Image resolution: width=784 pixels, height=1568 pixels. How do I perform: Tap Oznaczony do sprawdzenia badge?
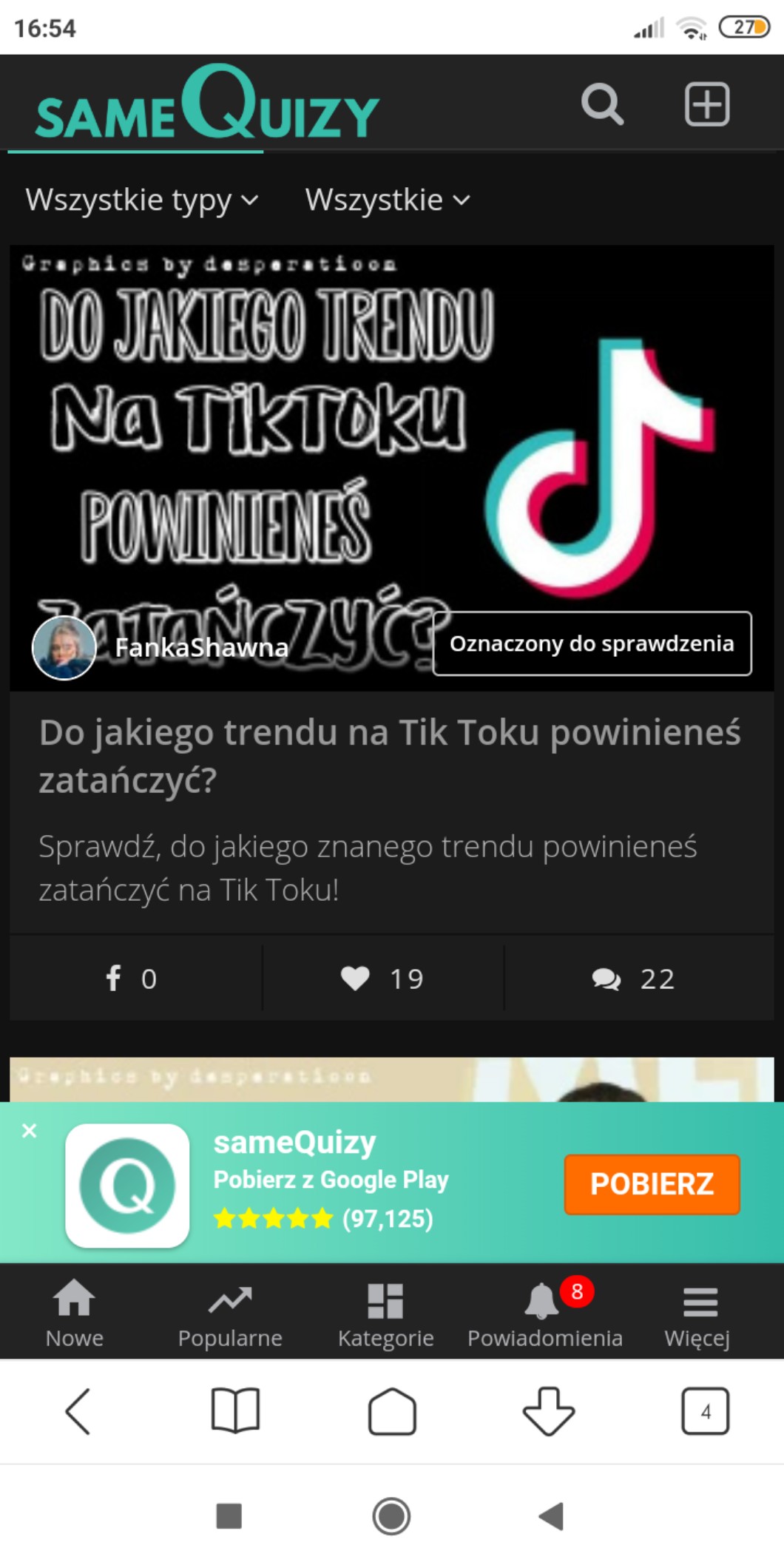(x=592, y=643)
